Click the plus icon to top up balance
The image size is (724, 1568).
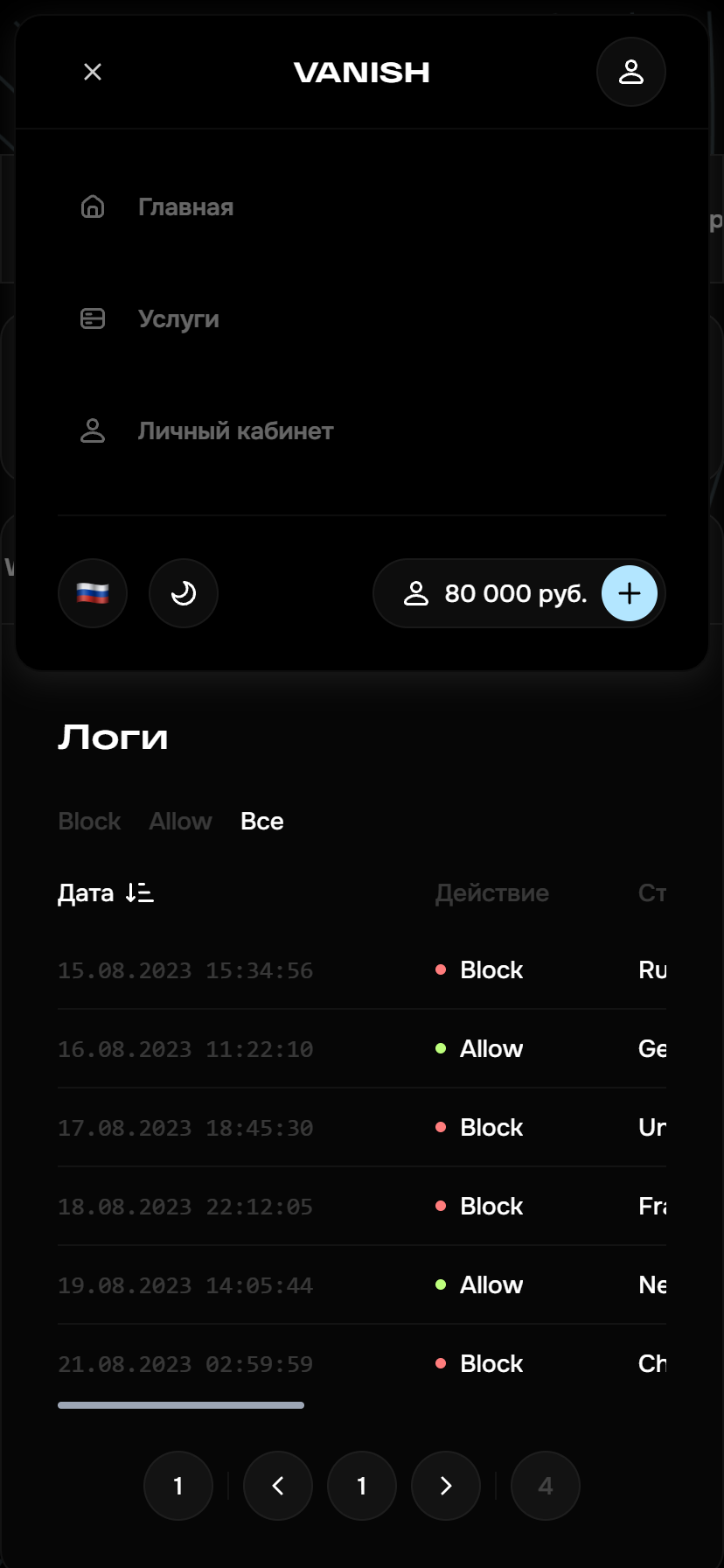[x=629, y=593]
